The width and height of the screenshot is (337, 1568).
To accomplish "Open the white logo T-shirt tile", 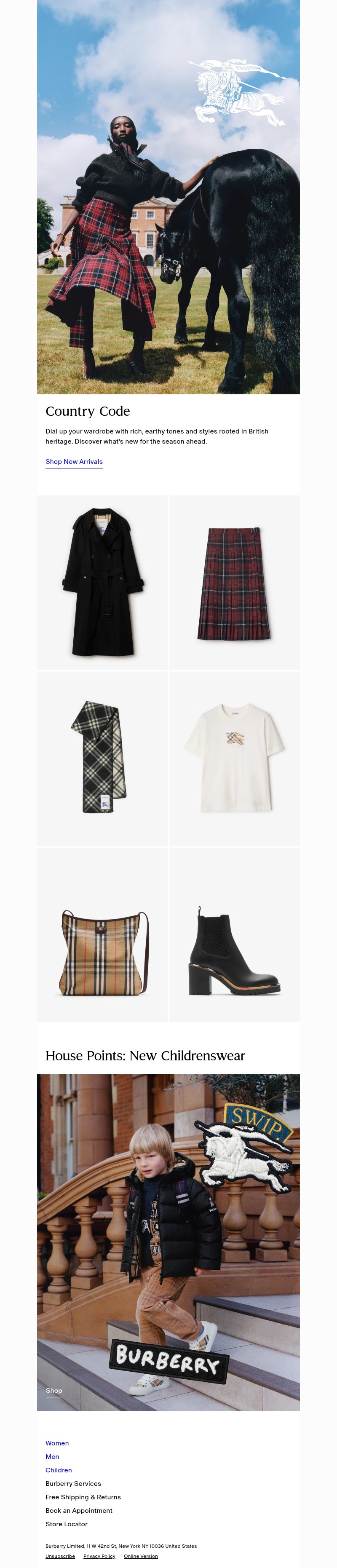I will [234, 758].
